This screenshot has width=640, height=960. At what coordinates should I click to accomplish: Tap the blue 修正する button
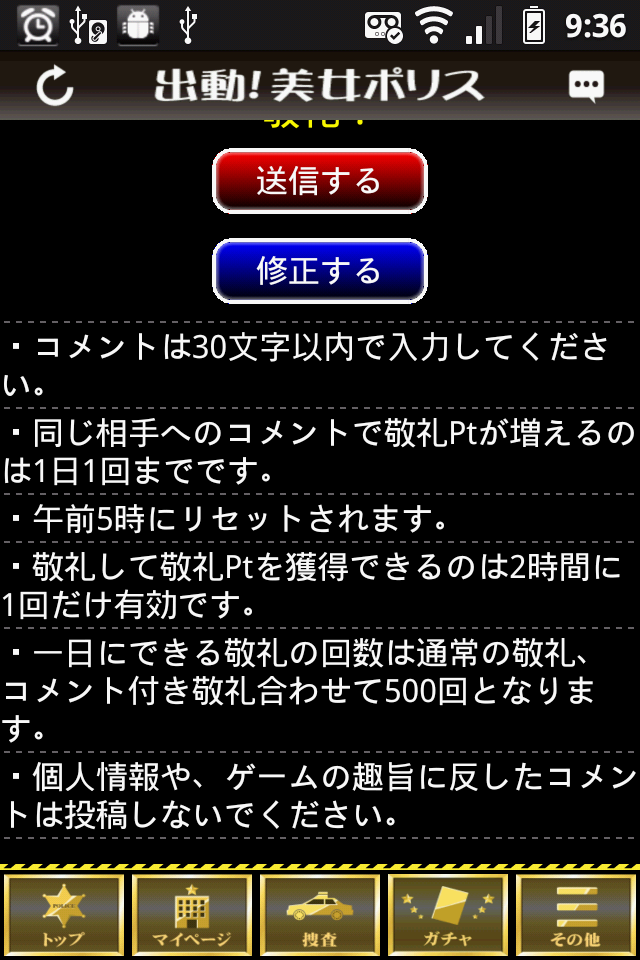pos(319,271)
